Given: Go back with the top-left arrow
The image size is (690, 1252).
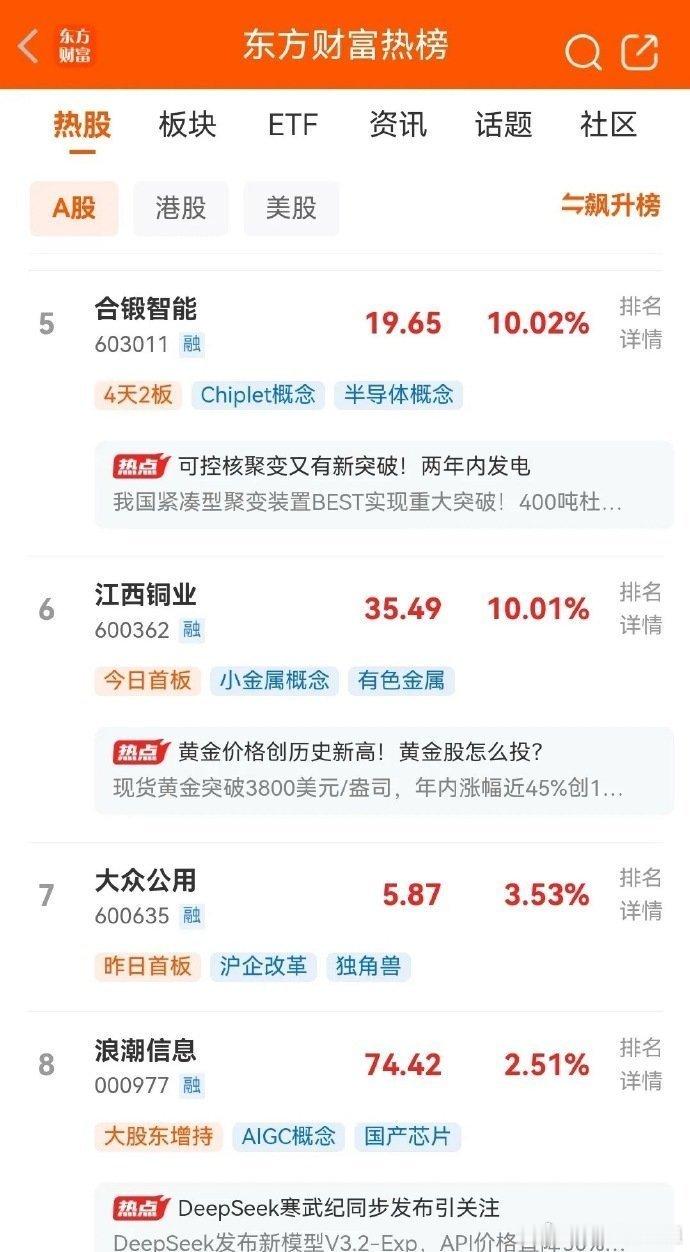Looking at the screenshot, I should [x=28, y=46].
